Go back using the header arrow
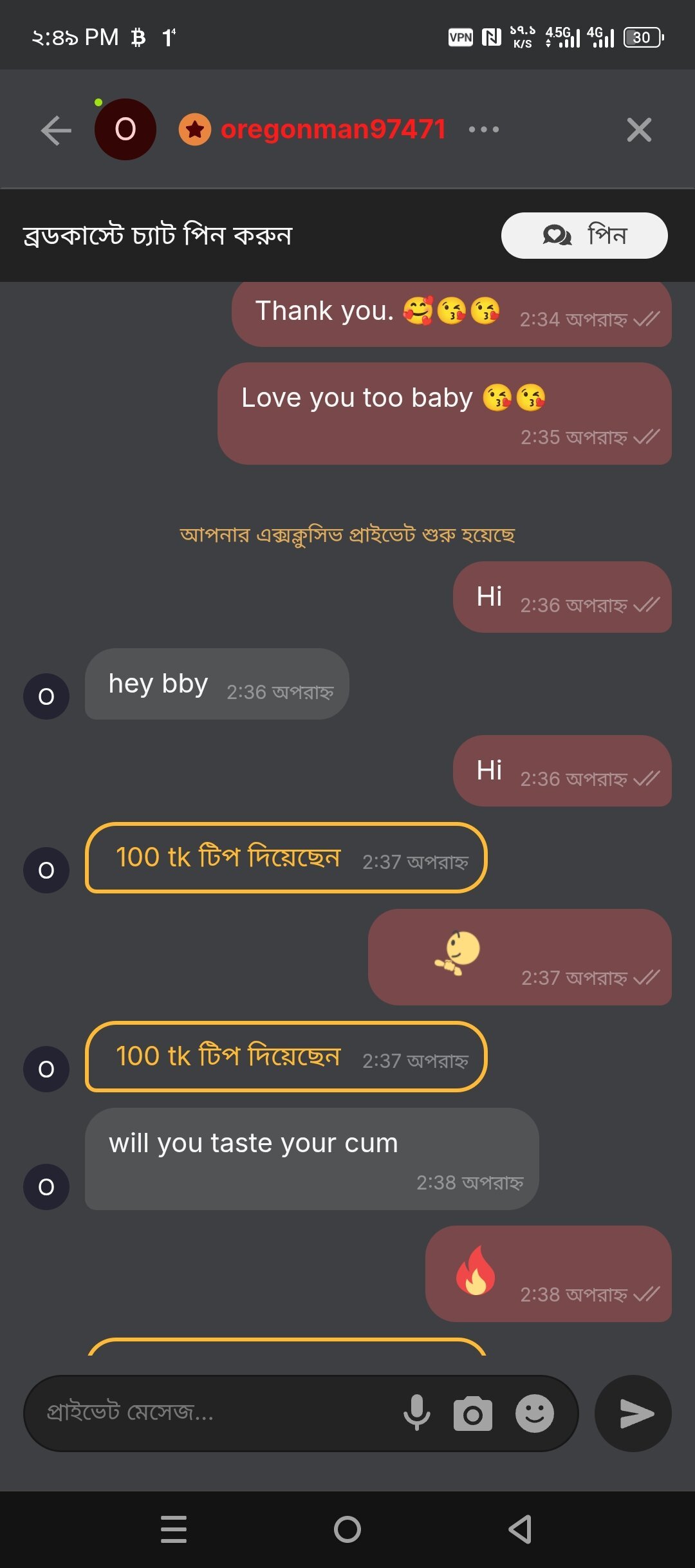The width and height of the screenshot is (695, 1568). click(56, 131)
